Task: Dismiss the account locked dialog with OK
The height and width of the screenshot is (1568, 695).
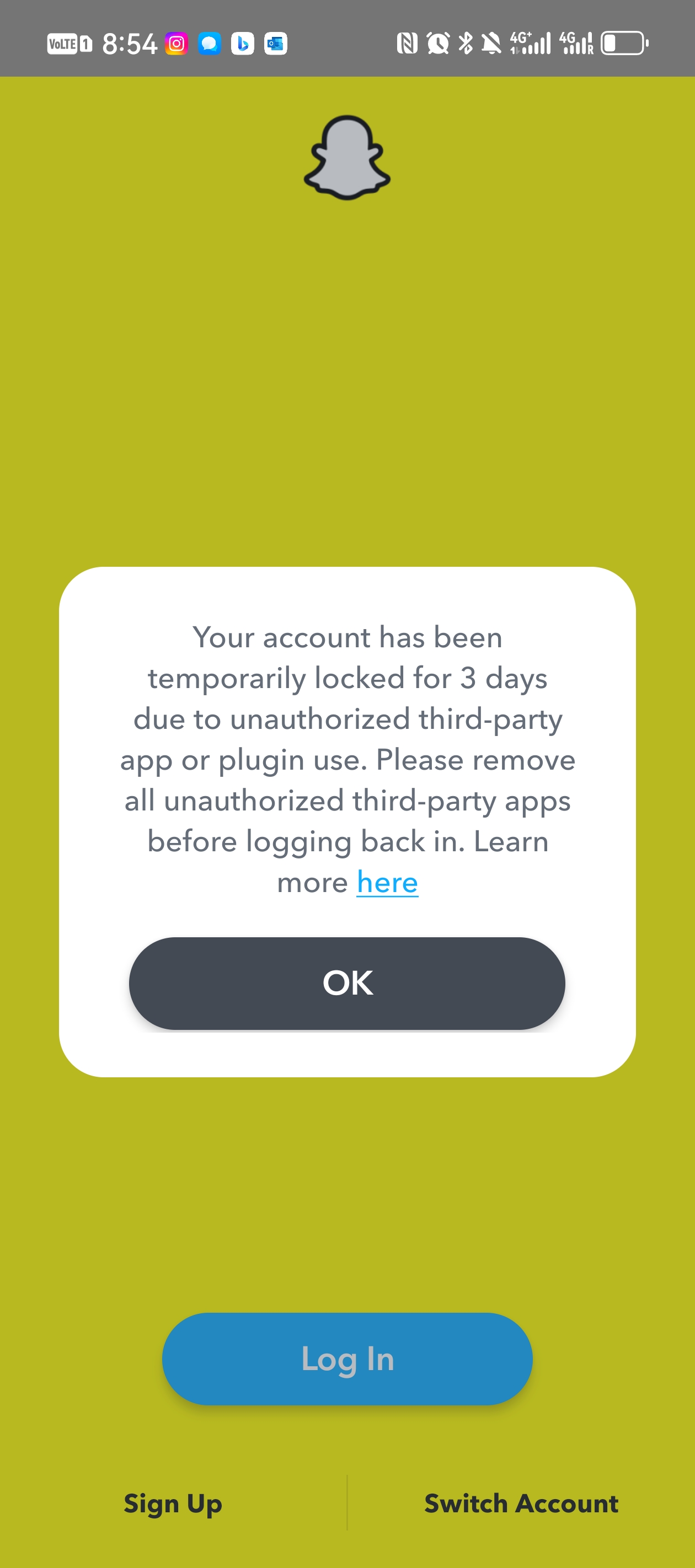Action: coord(346,983)
